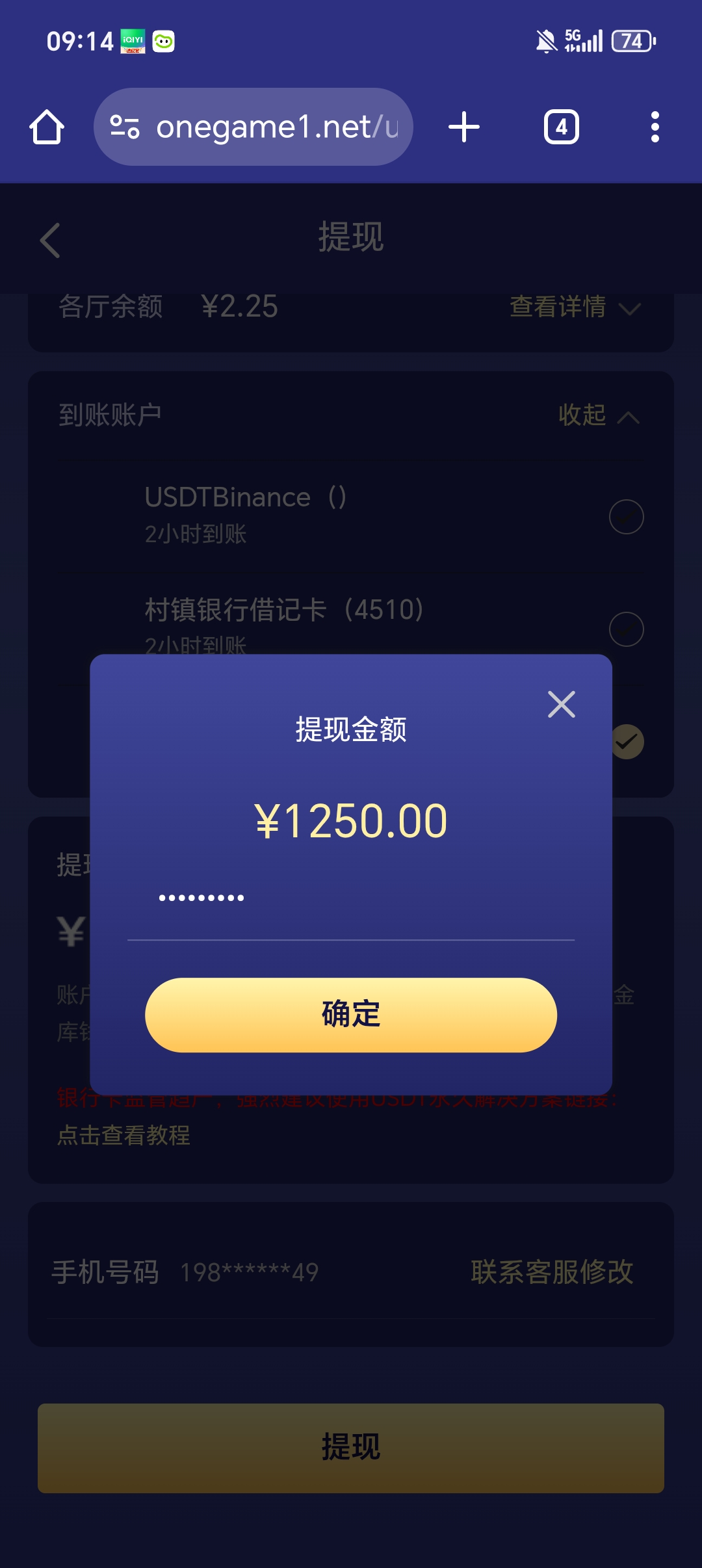Confirm withdrawal with the 确定 button
The width and height of the screenshot is (702, 1568).
point(351,1016)
